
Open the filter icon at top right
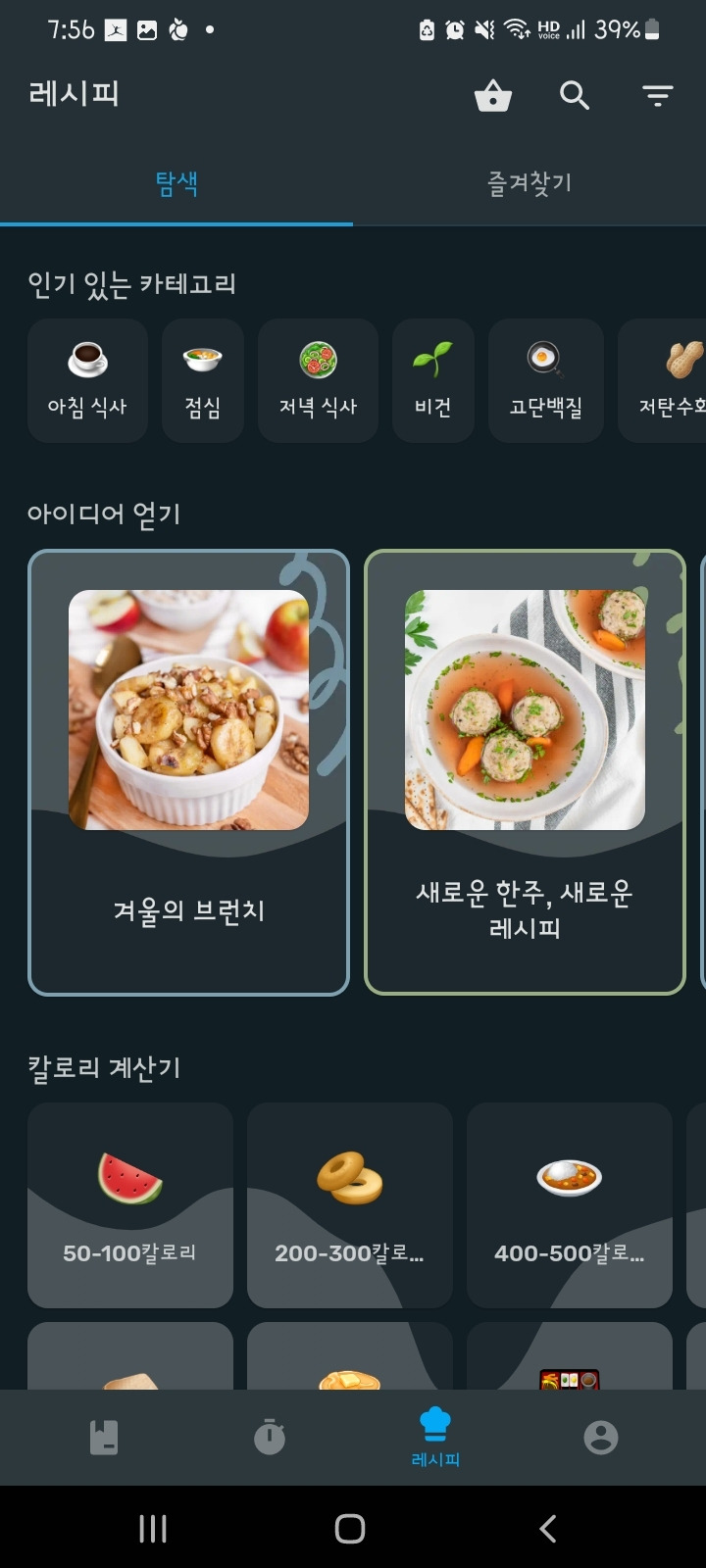[x=656, y=96]
